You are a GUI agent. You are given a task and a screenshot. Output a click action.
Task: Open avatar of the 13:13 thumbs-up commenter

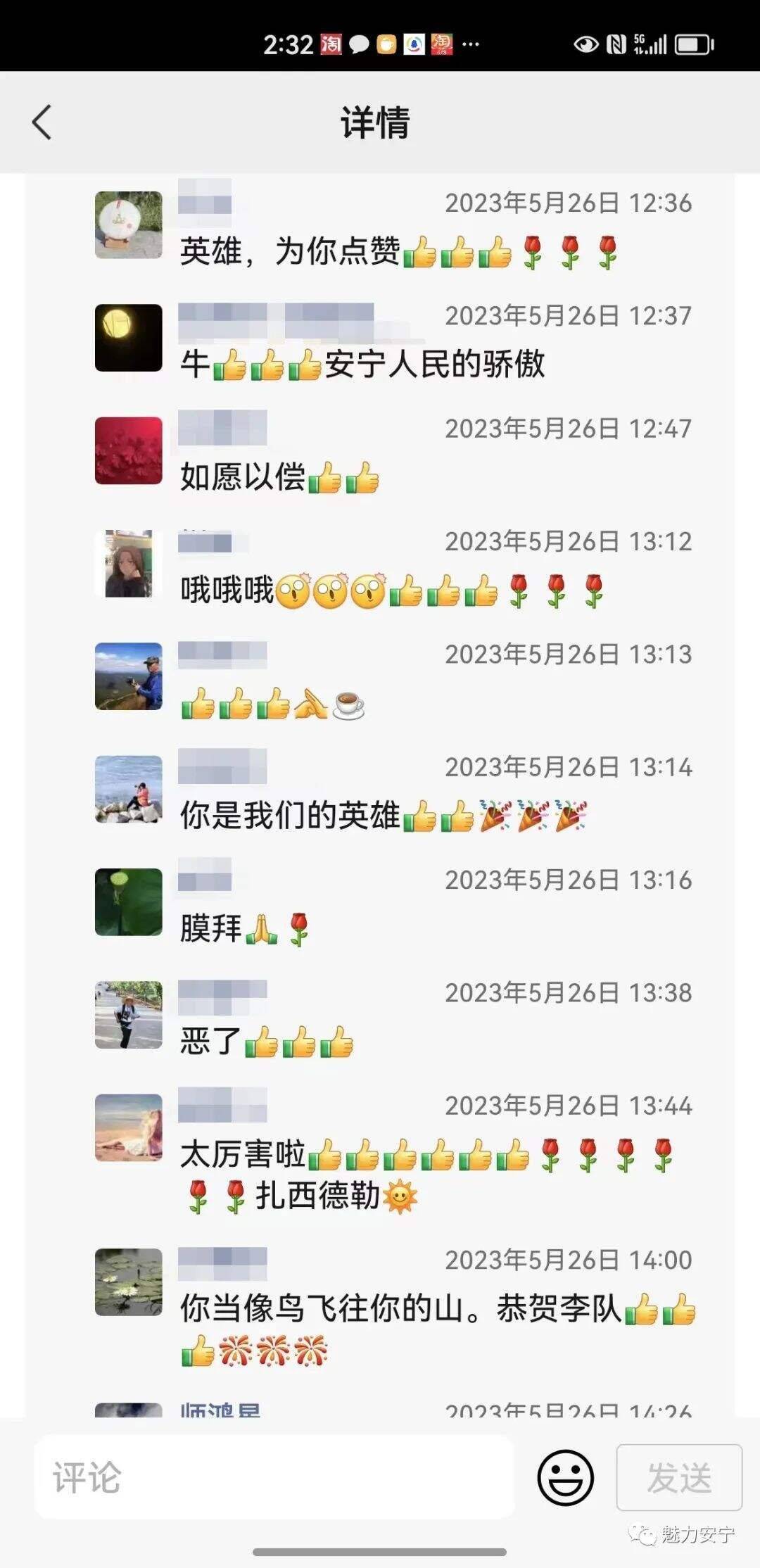click(129, 676)
